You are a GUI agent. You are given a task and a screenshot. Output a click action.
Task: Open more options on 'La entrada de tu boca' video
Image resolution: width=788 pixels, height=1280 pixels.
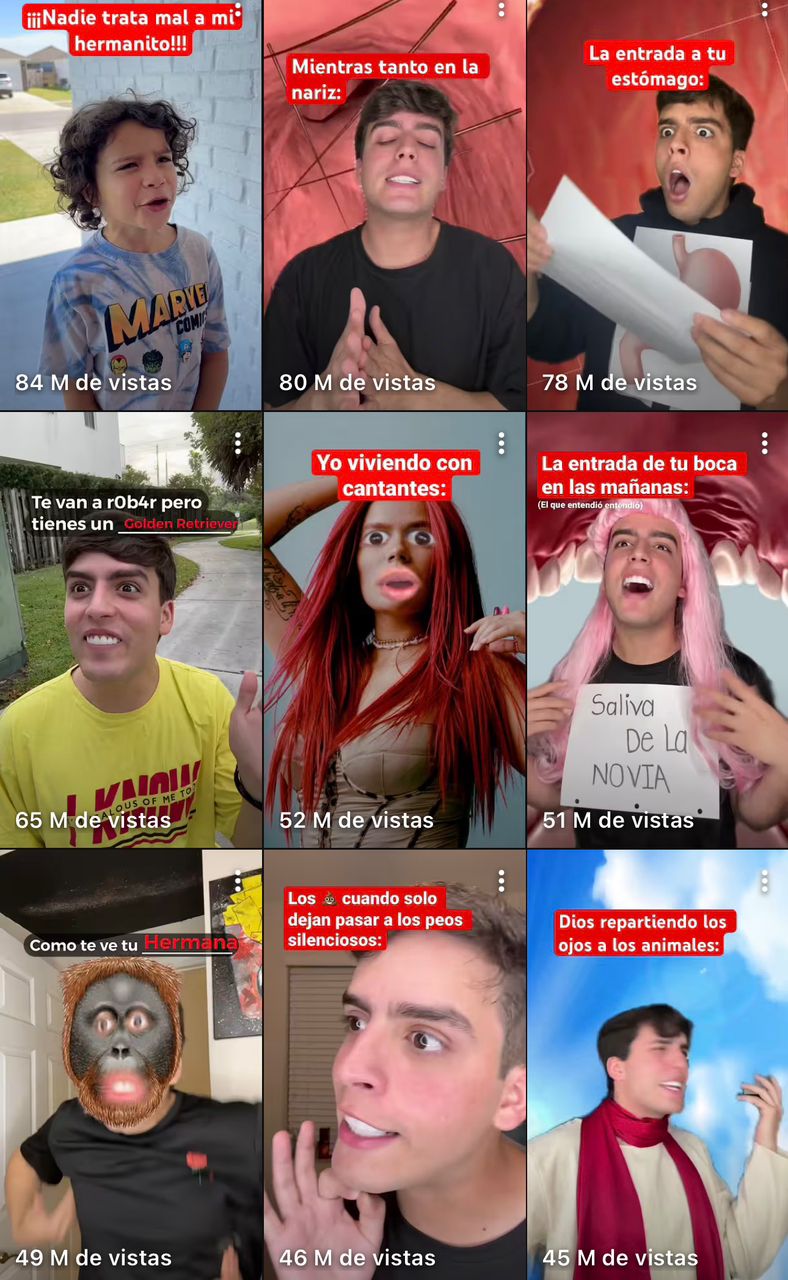pyautogui.click(x=764, y=444)
